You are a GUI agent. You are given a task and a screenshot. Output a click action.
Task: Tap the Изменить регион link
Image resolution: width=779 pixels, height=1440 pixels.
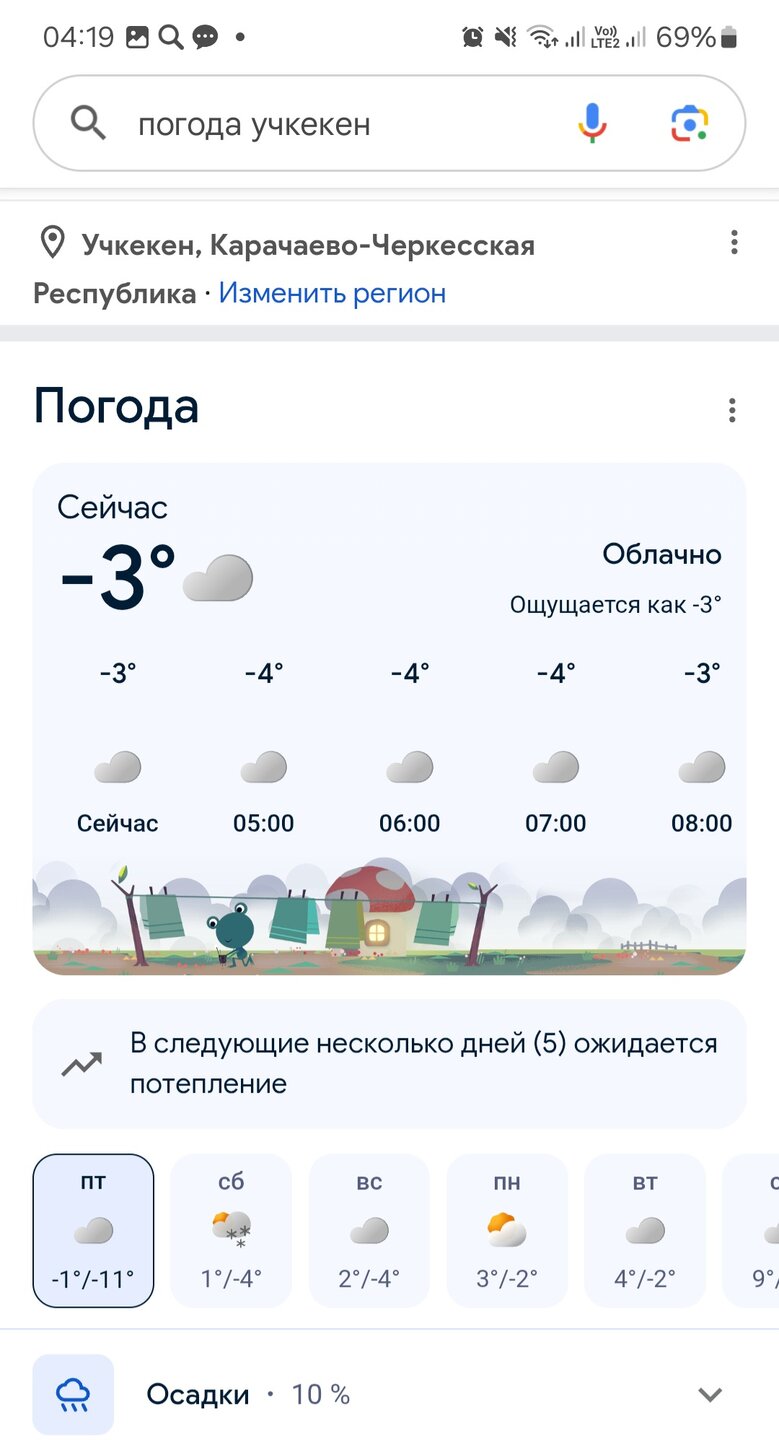(332, 293)
